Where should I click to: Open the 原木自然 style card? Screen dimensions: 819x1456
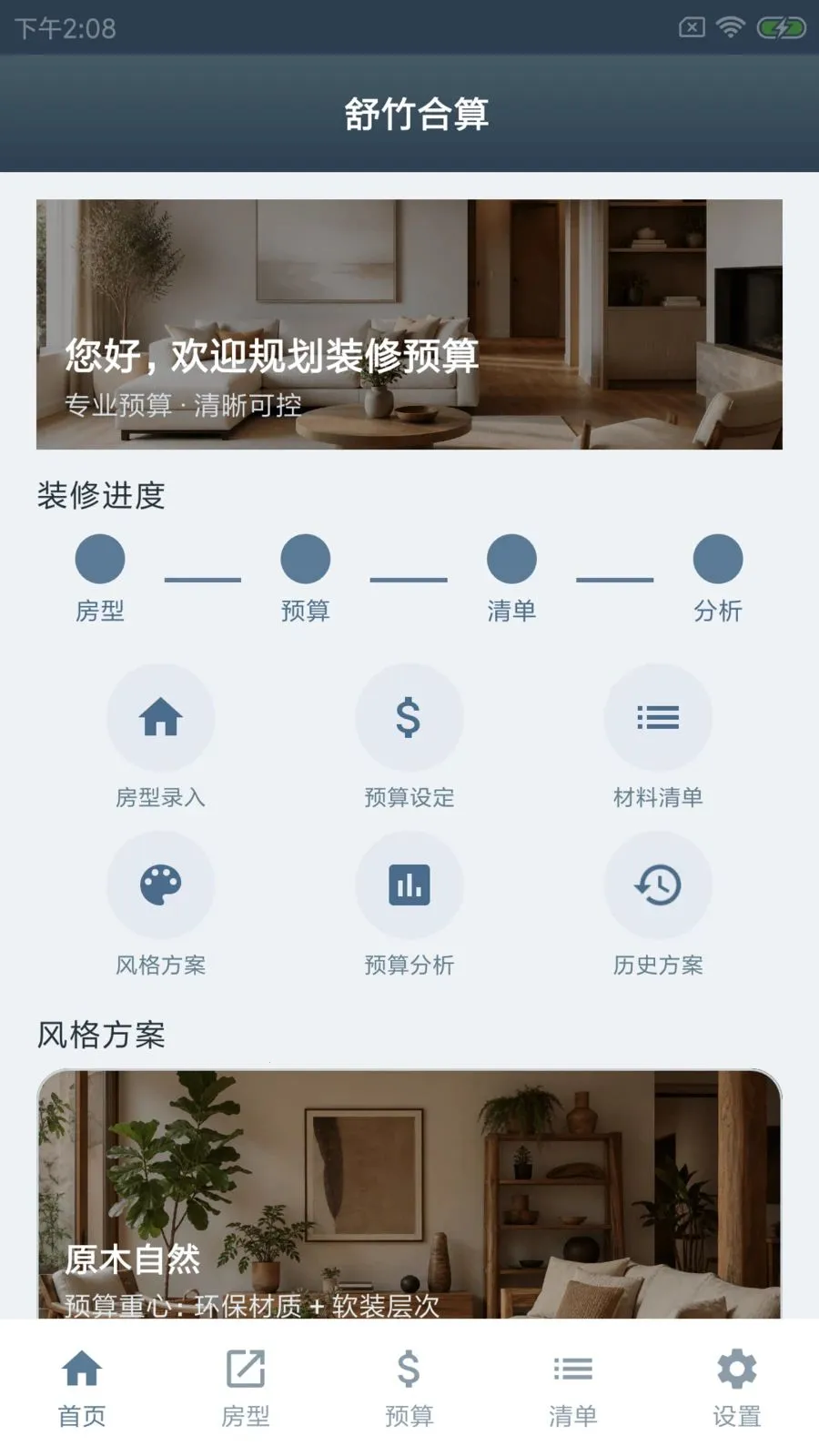409,1194
